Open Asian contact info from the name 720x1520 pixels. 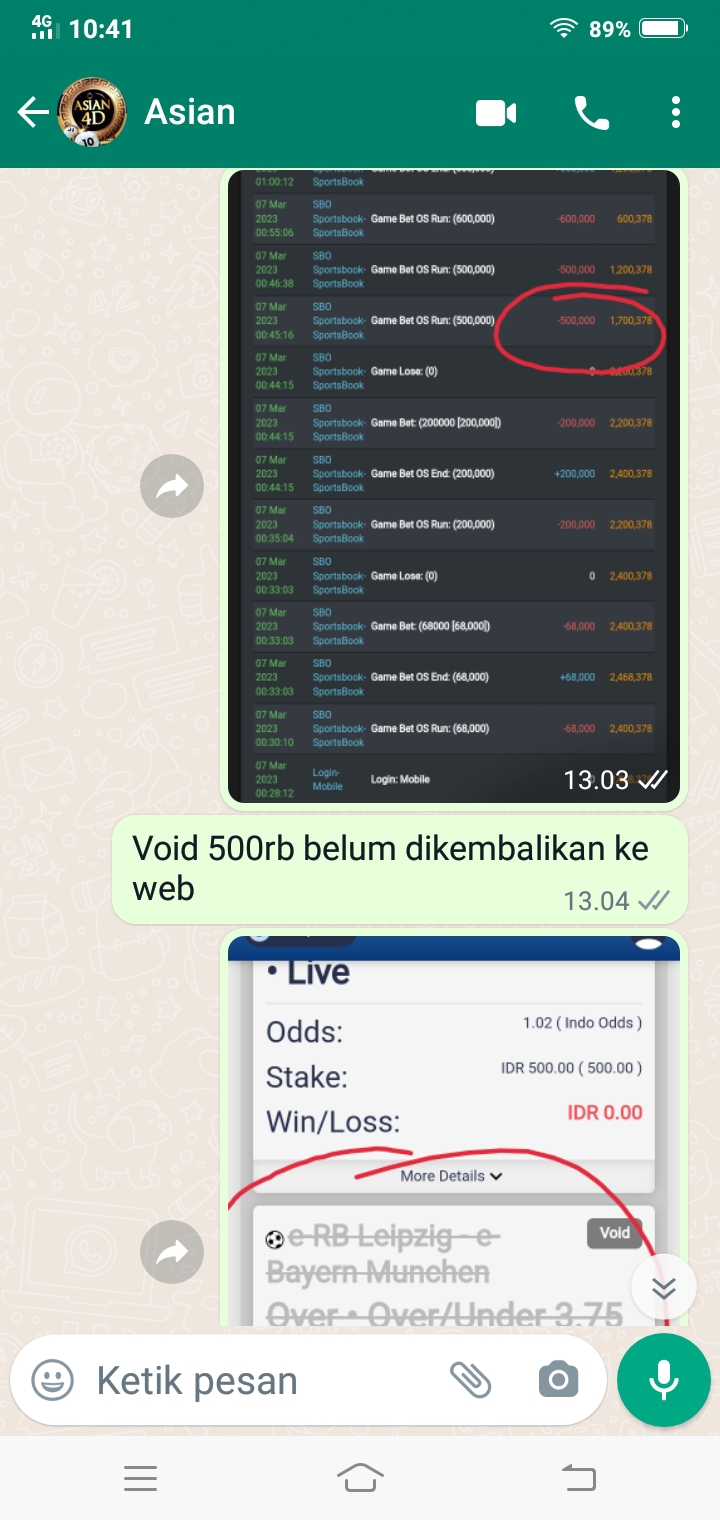click(x=190, y=113)
